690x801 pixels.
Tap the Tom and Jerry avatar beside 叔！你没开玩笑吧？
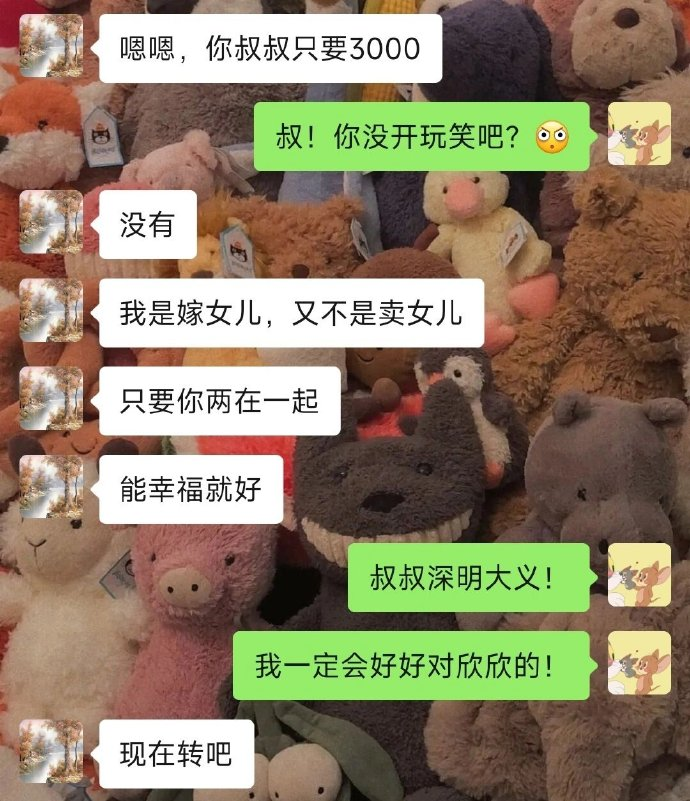pyautogui.click(x=639, y=135)
